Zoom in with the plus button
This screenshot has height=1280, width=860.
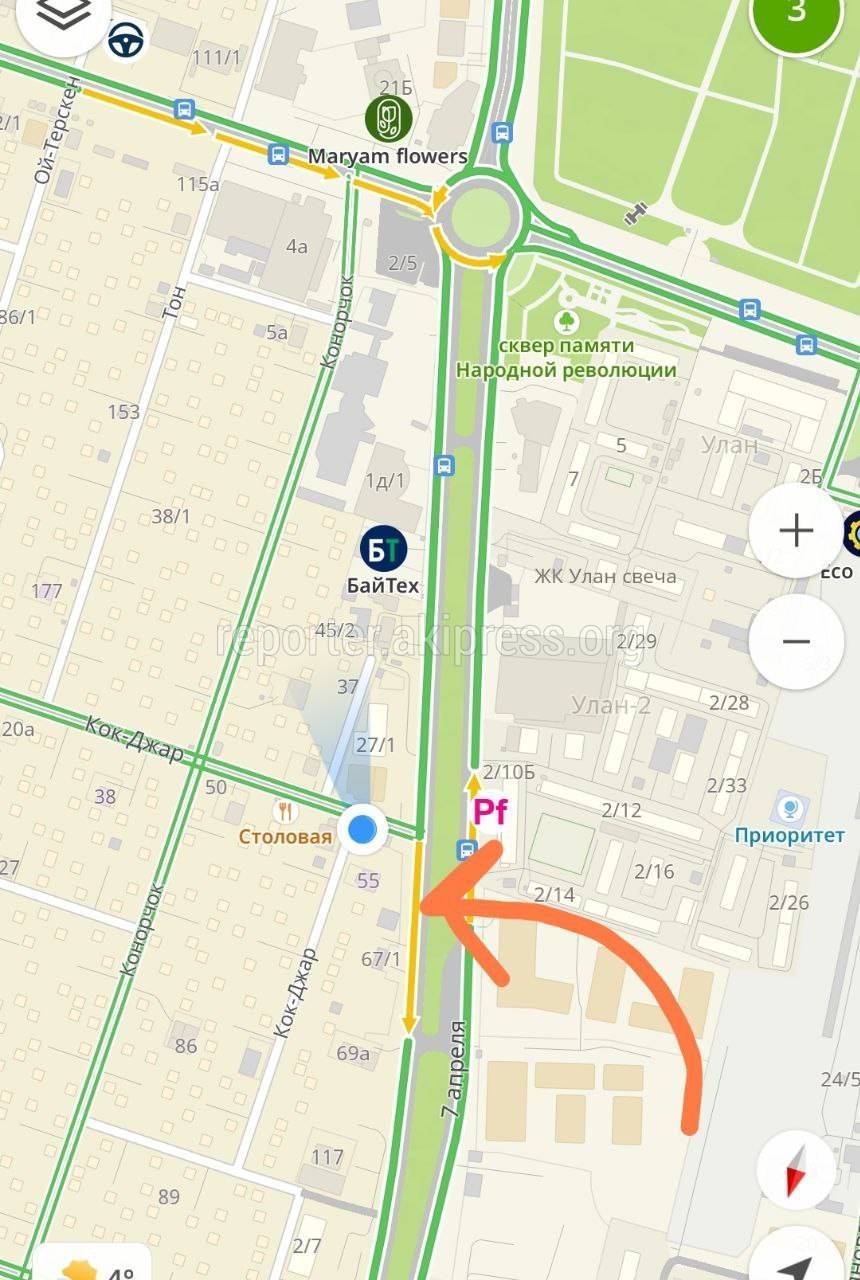(x=796, y=531)
